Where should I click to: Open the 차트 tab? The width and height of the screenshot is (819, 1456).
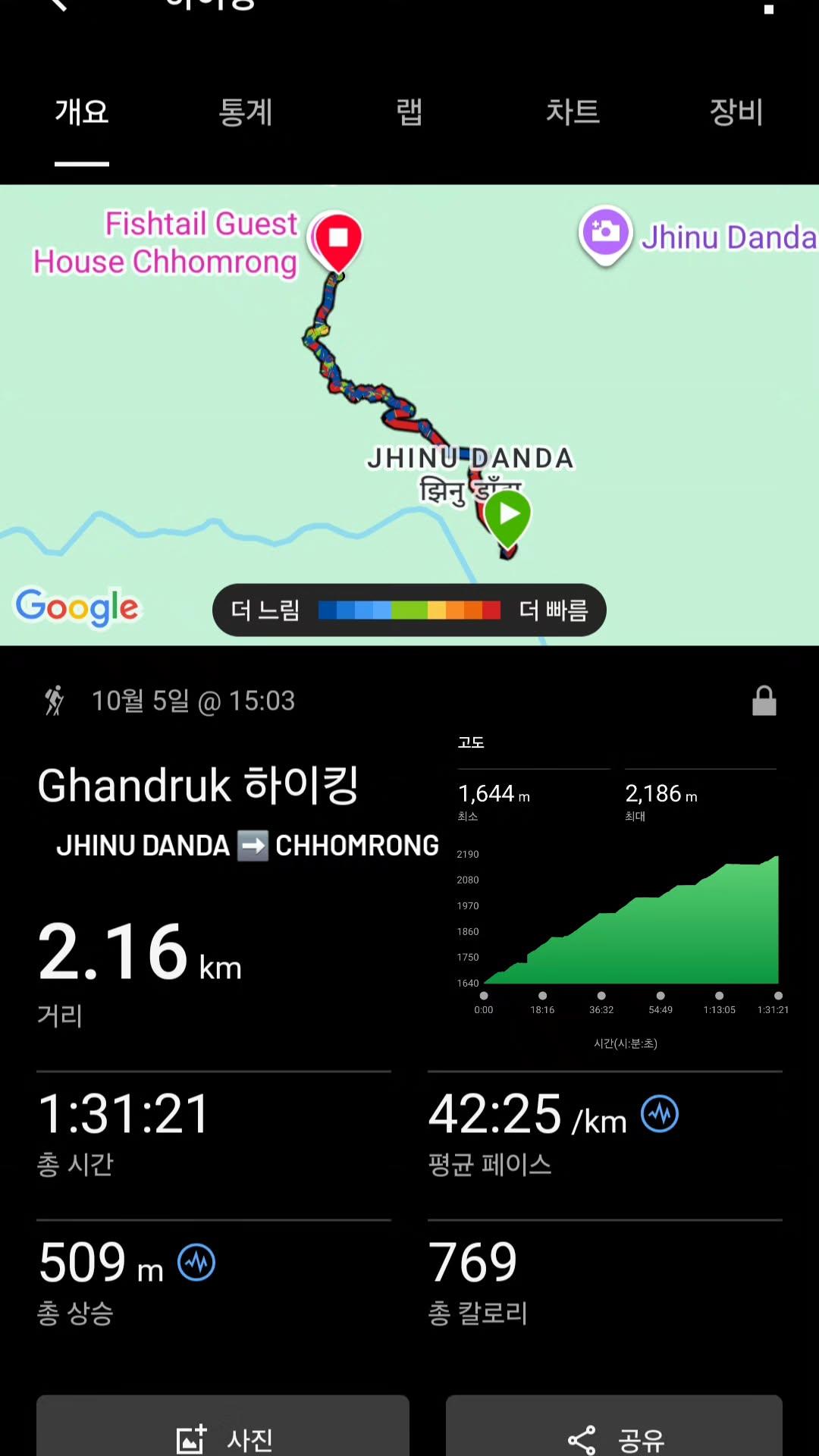tap(573, 112)
